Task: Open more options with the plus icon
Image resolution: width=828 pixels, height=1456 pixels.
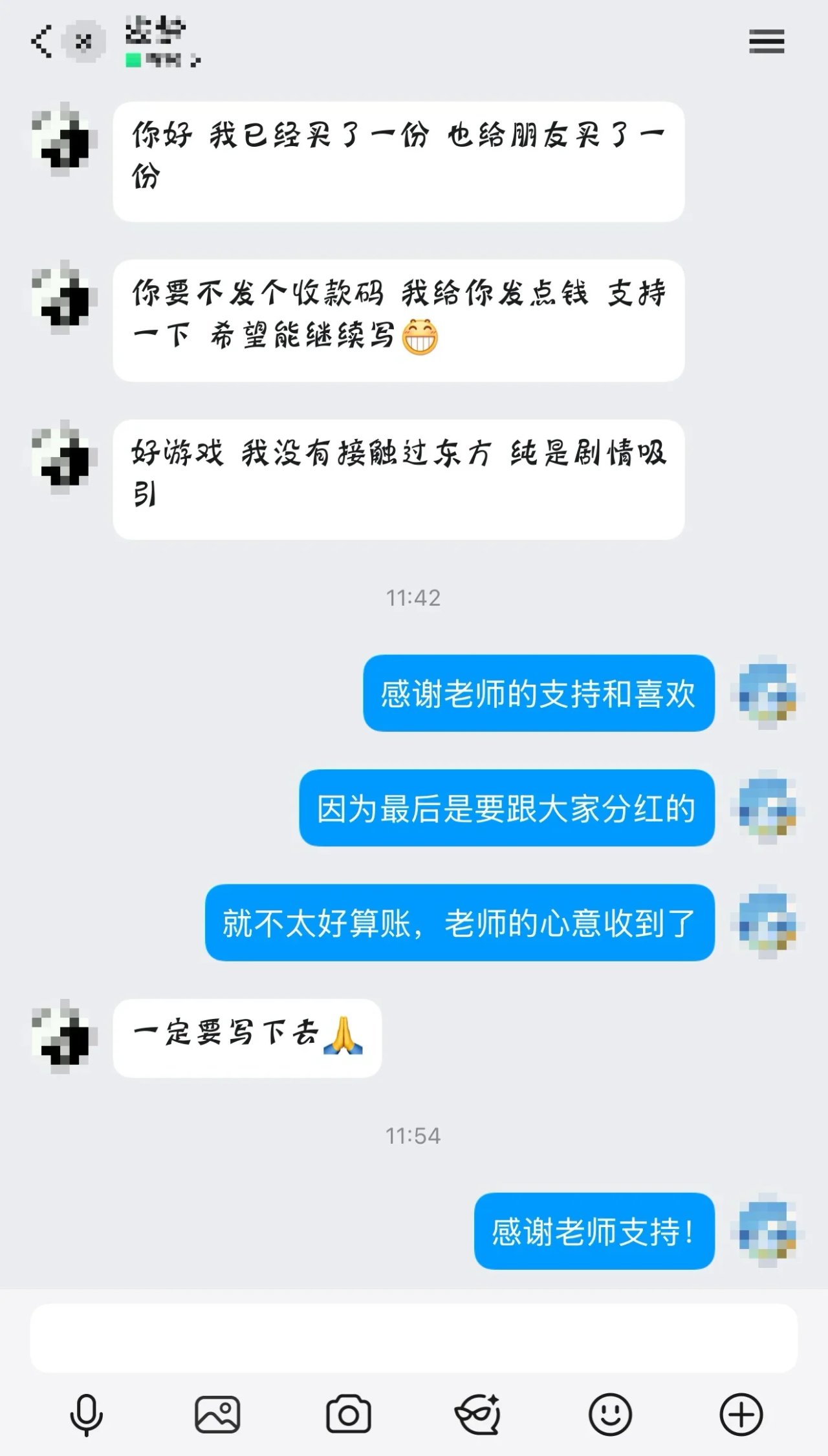Action: click(x=741, y=1415)
